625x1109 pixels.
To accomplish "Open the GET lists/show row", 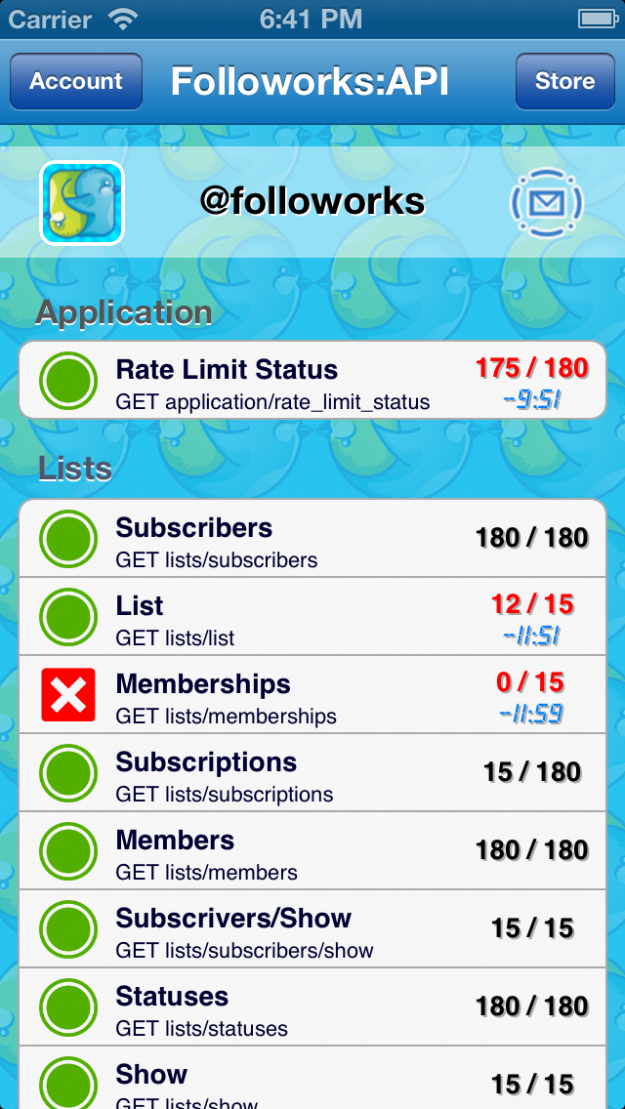I will (x=312, y=1080).
